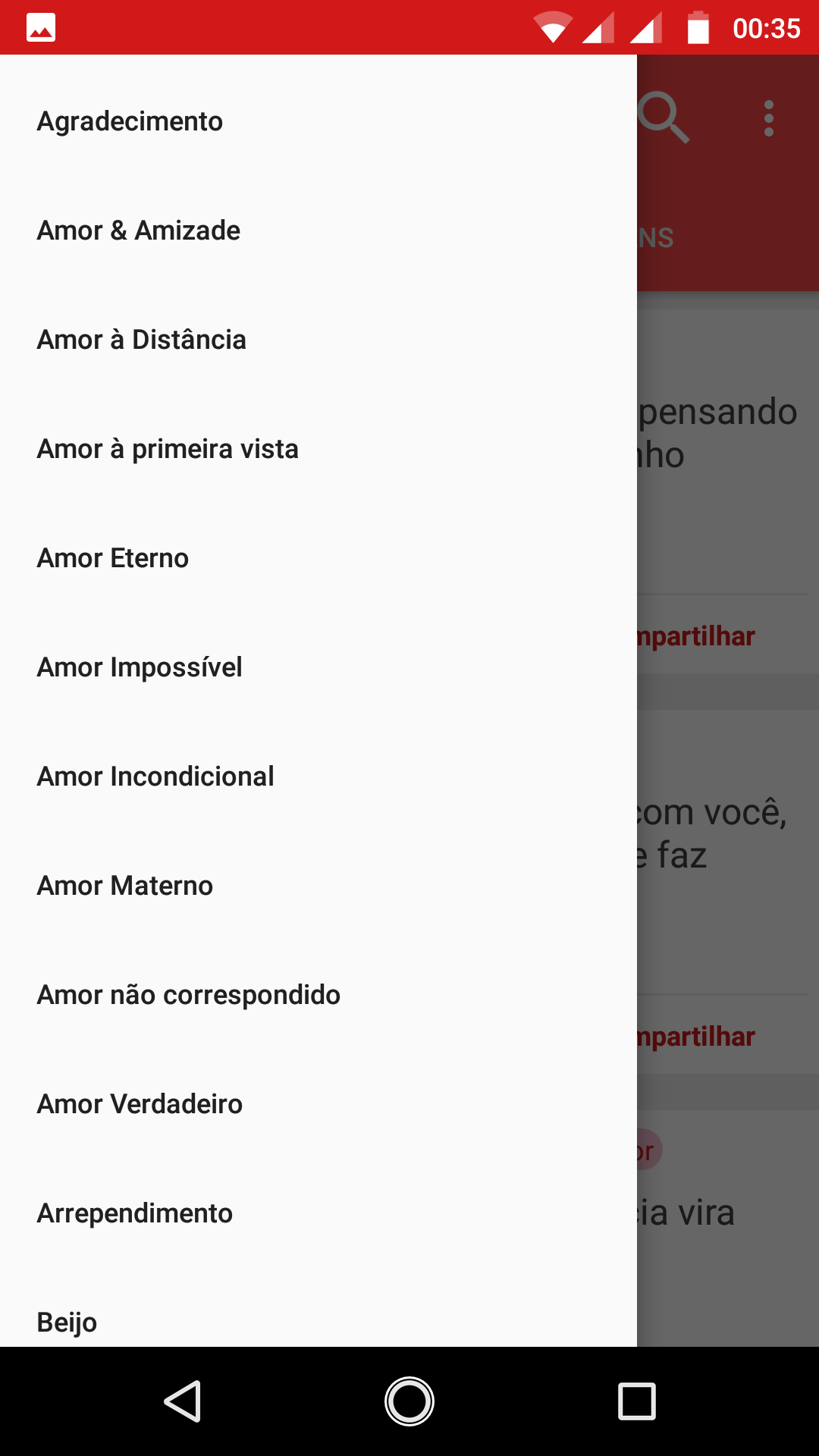Open the three-dot overflow menu
The width and height of the screenshot is (819, 1456).
click(769, 118)
